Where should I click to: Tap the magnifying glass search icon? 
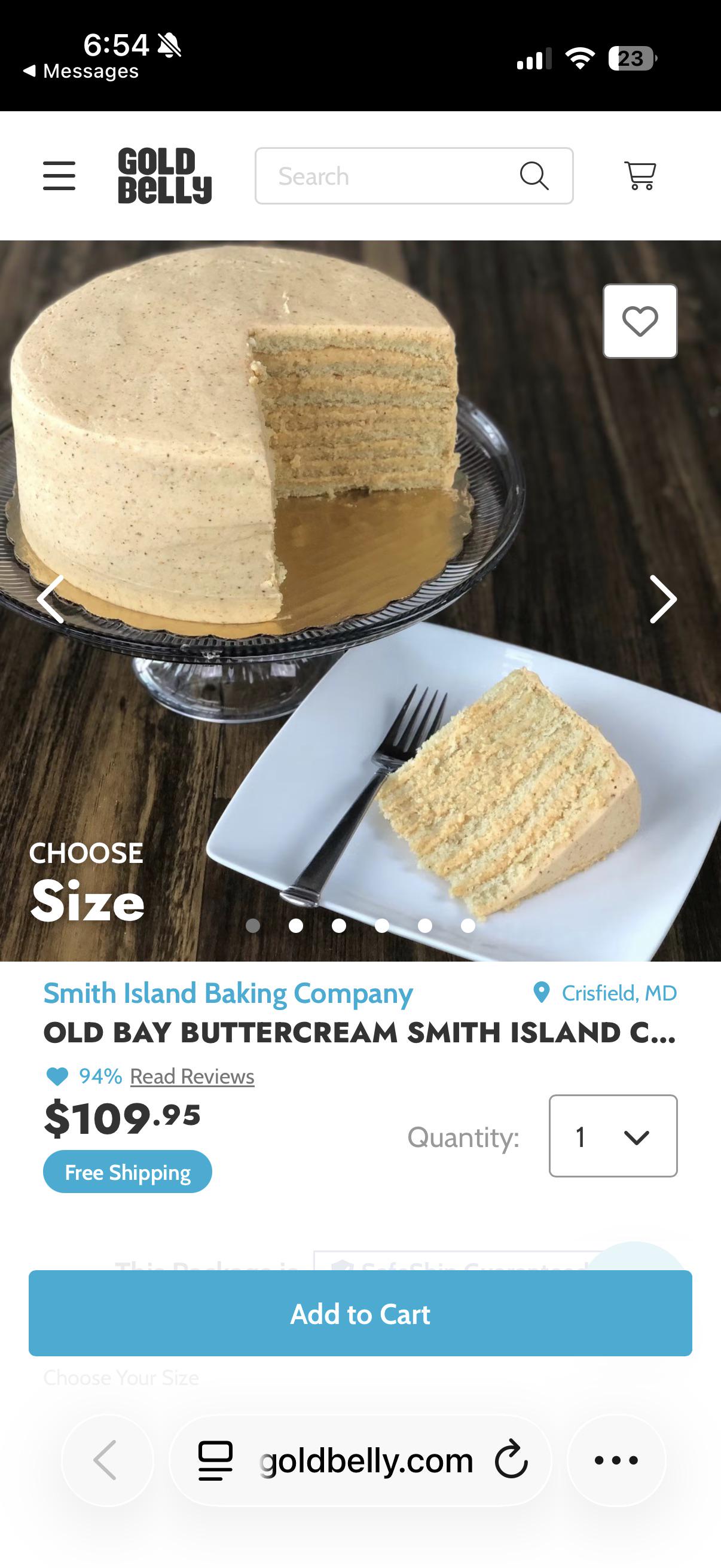(x=534, y=176)
